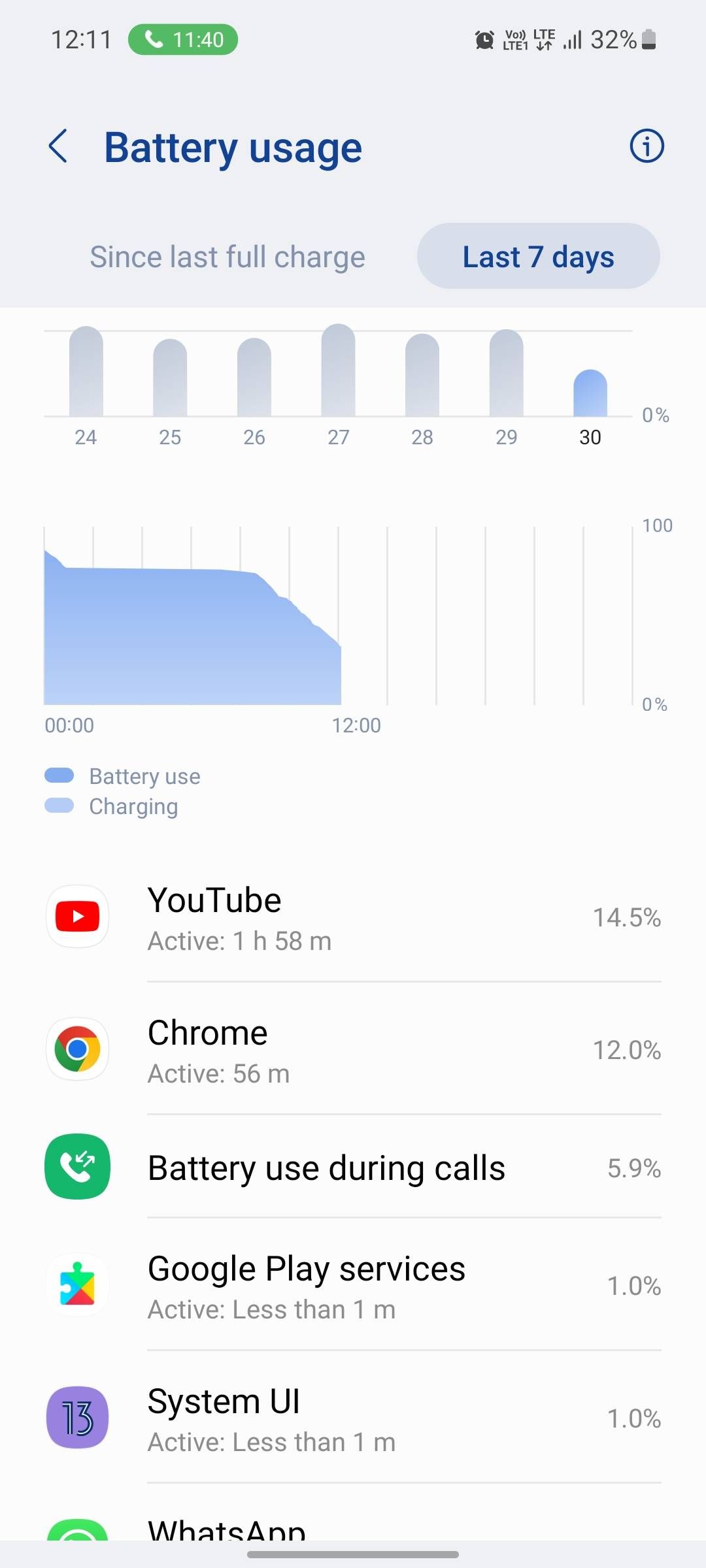This screenshot has width=706, height=1568.
Task: Return to the ongoing call timer pill
Action: pos(183,40)
